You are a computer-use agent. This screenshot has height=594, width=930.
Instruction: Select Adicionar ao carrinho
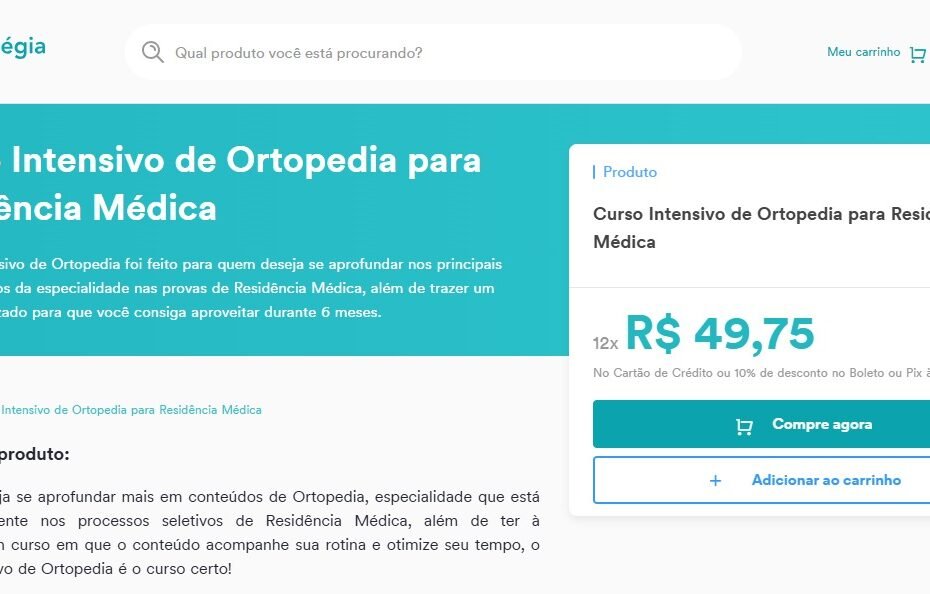click(762, 479)
